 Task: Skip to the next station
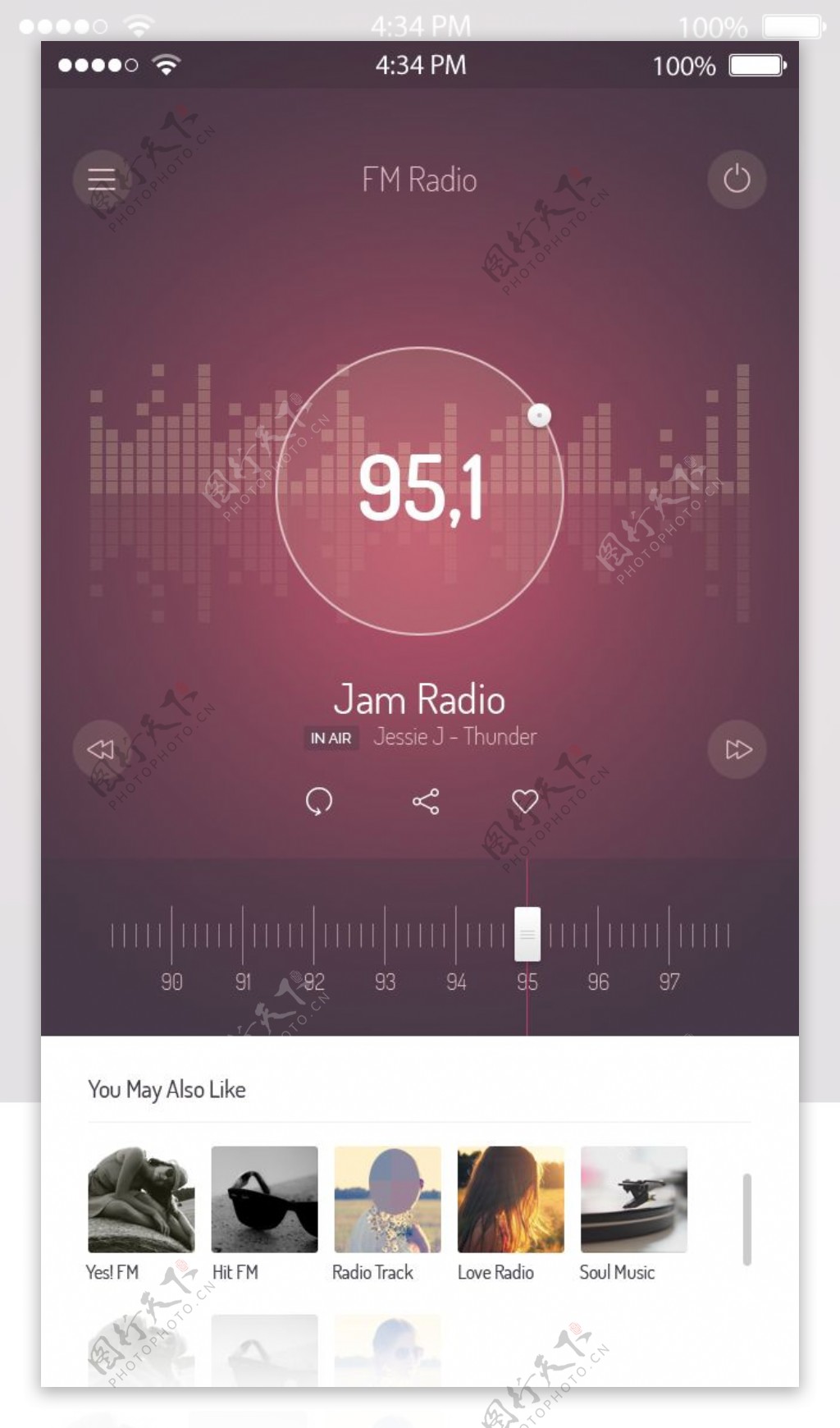click(x=737, y=749)
